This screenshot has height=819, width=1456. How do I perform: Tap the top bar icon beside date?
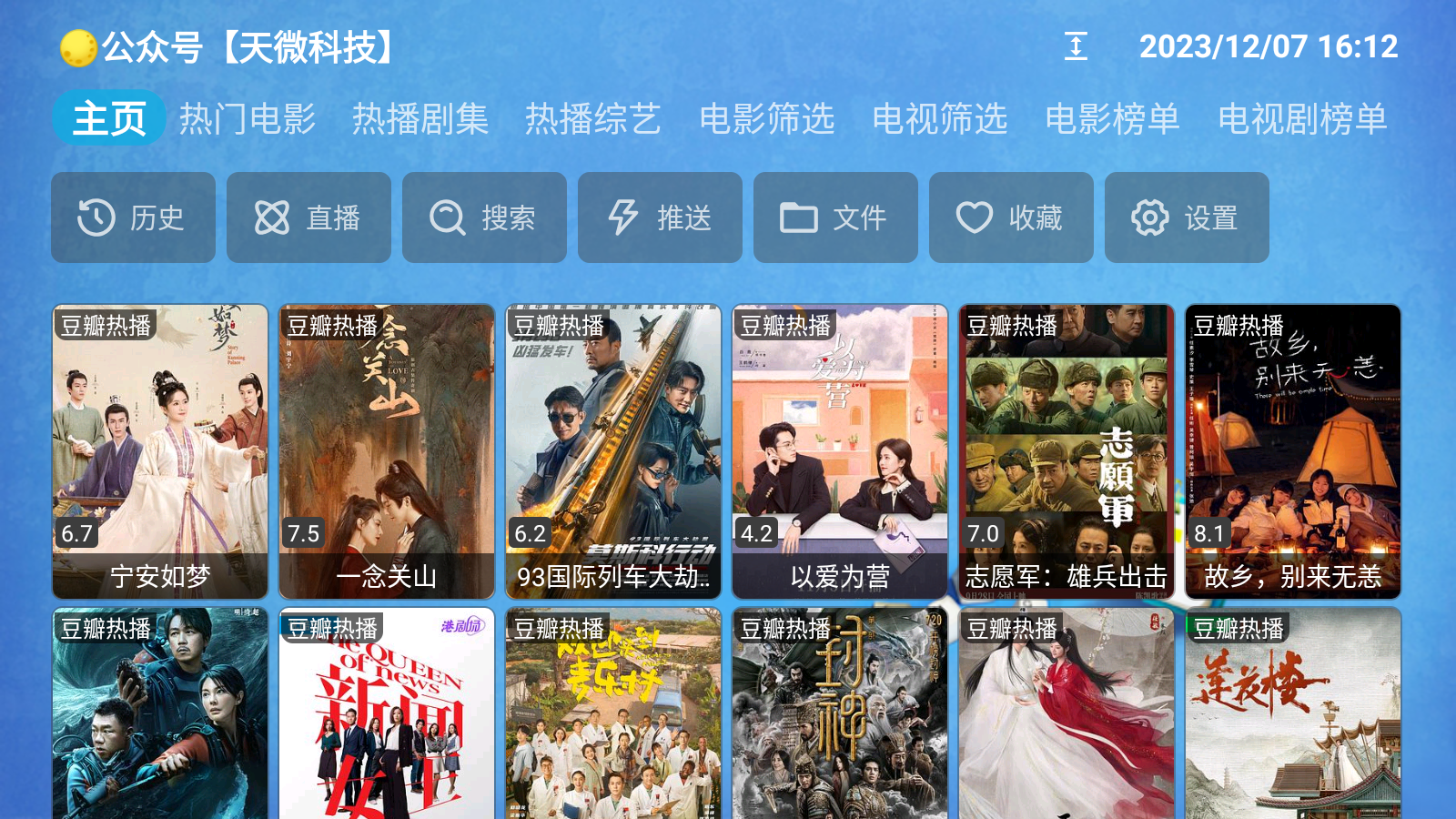1076,46
